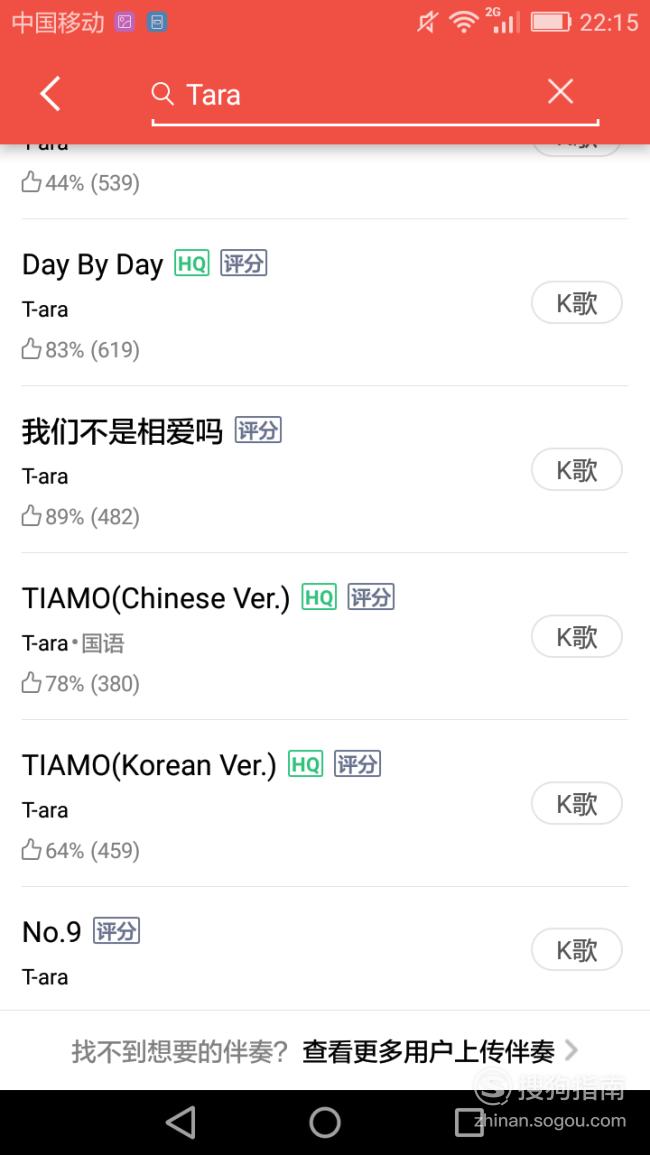650x1155 pixels.
Task: Sing TIAMO(Chinese Ver.) via K歌 button
Action: click(576, 636)
